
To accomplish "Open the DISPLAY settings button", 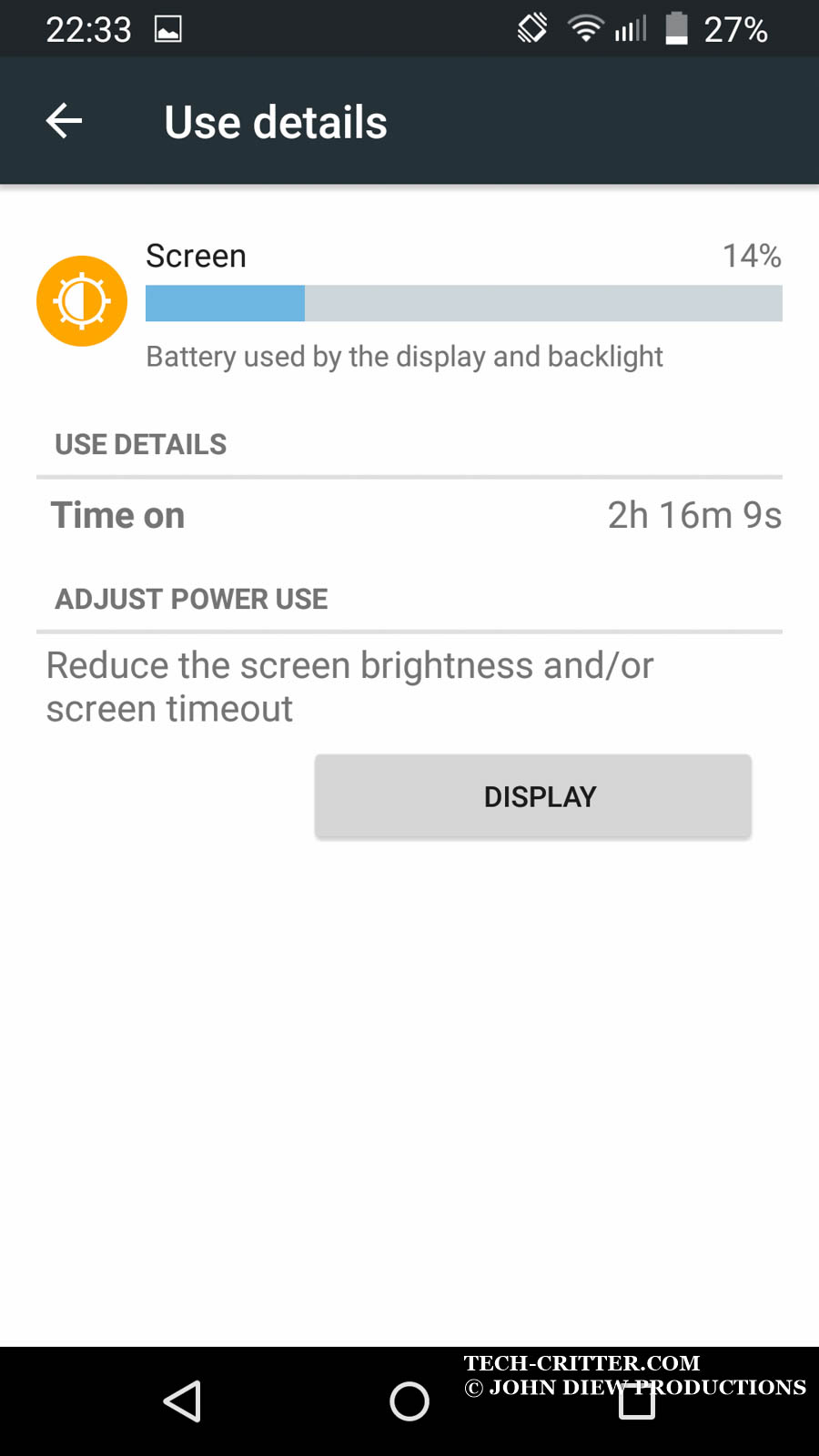I will tap(533, 796).
